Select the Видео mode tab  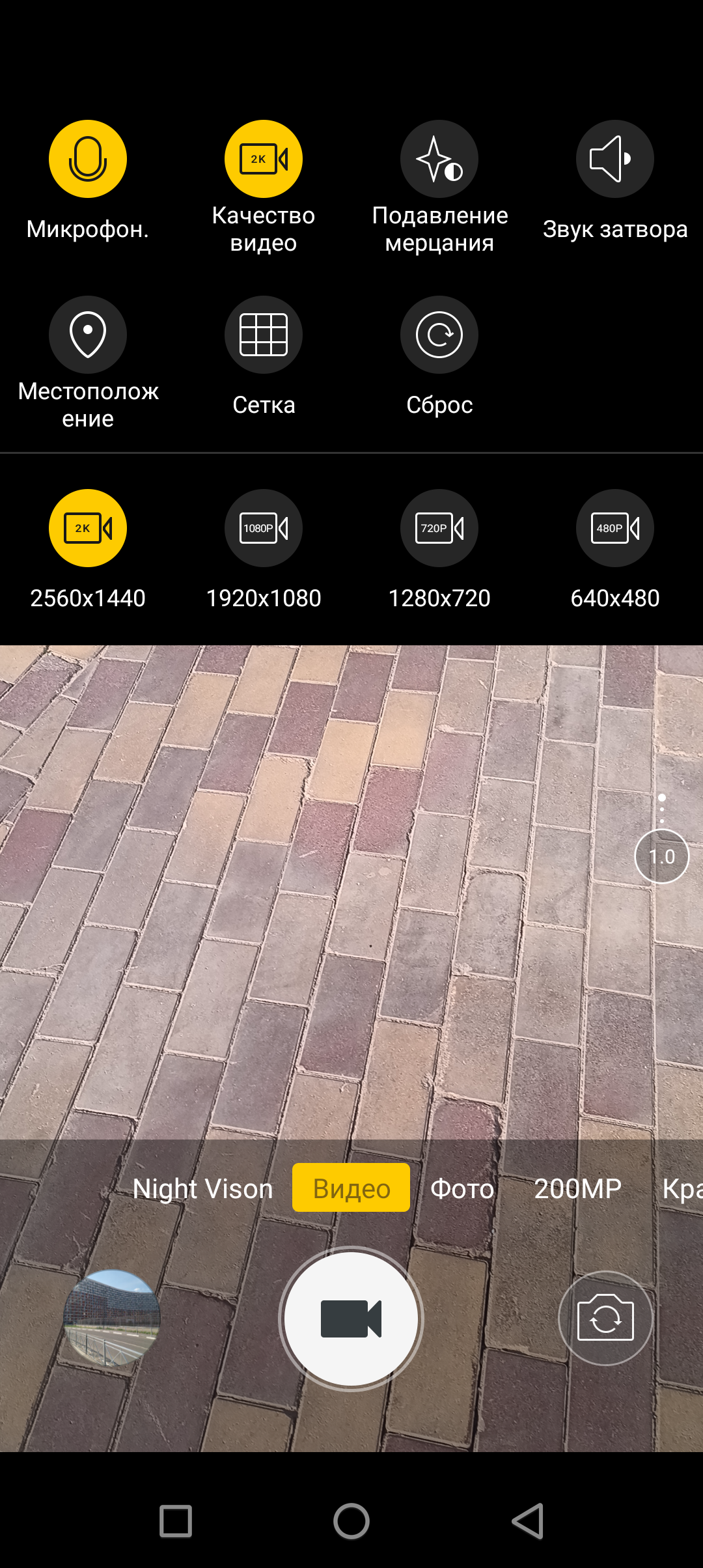[351, 1188]
